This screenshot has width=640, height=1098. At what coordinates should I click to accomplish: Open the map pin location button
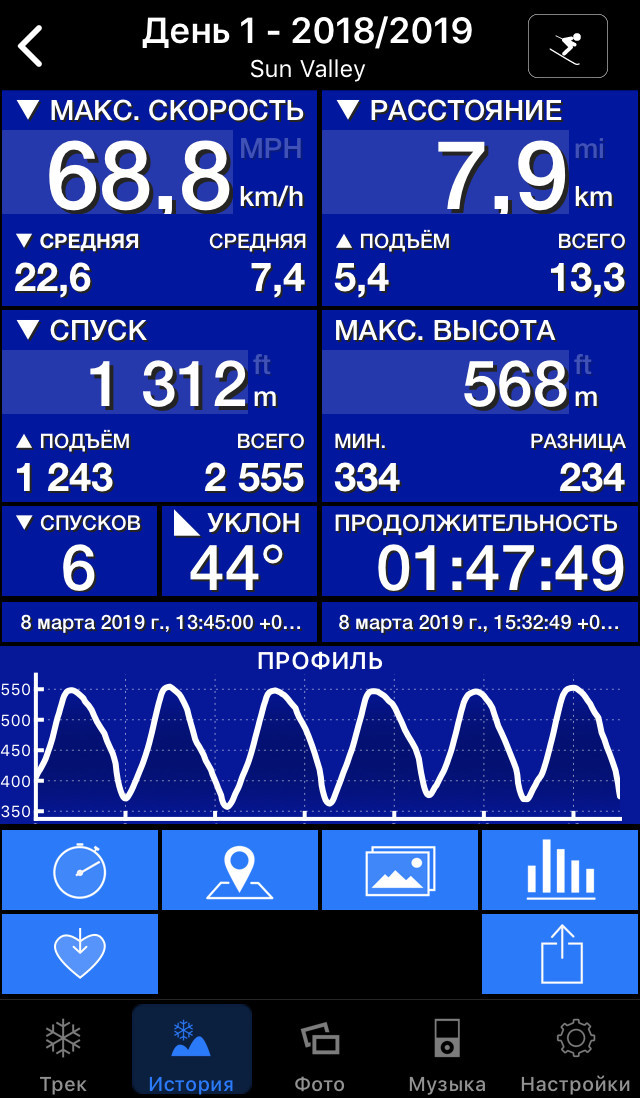click(x=239, y=870)
